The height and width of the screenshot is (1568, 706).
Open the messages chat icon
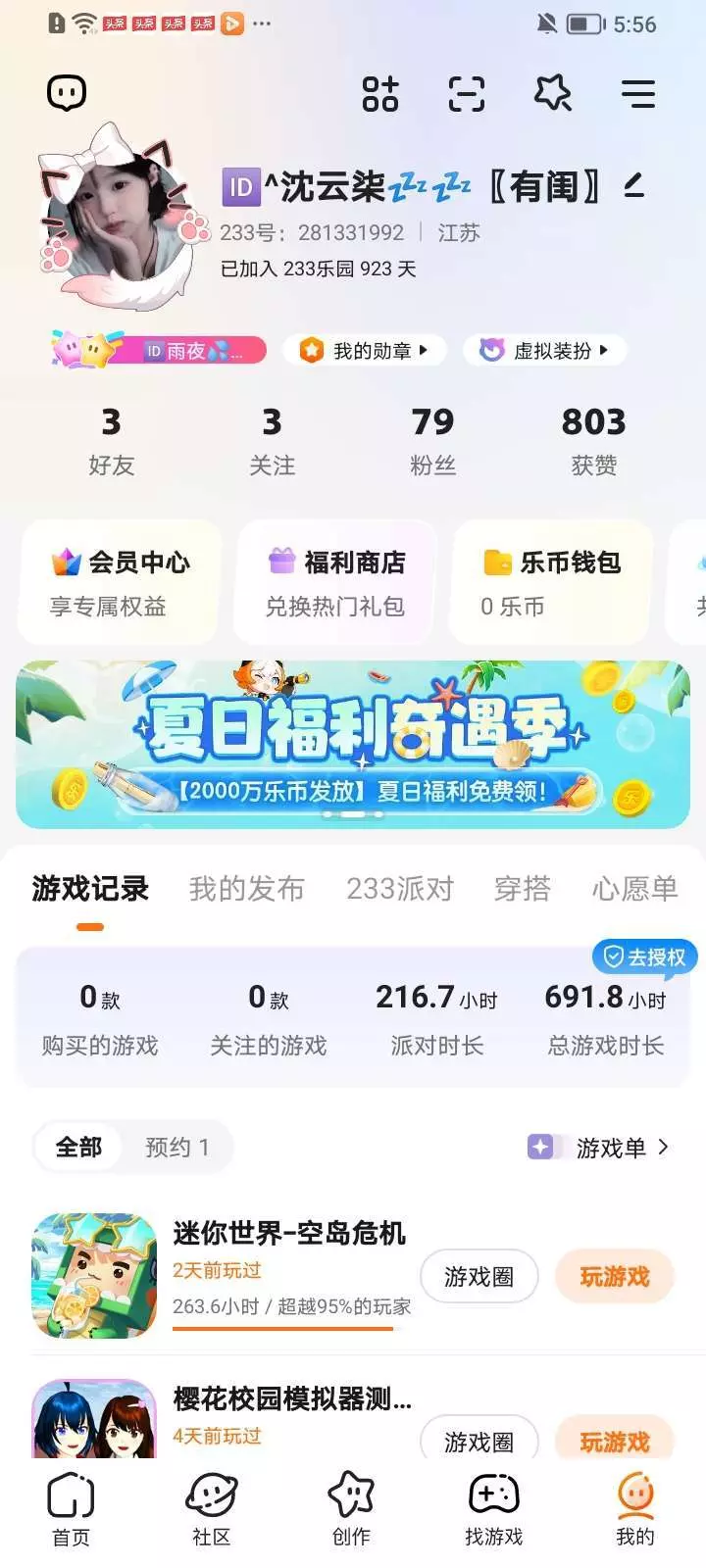(x=67, y=93)
